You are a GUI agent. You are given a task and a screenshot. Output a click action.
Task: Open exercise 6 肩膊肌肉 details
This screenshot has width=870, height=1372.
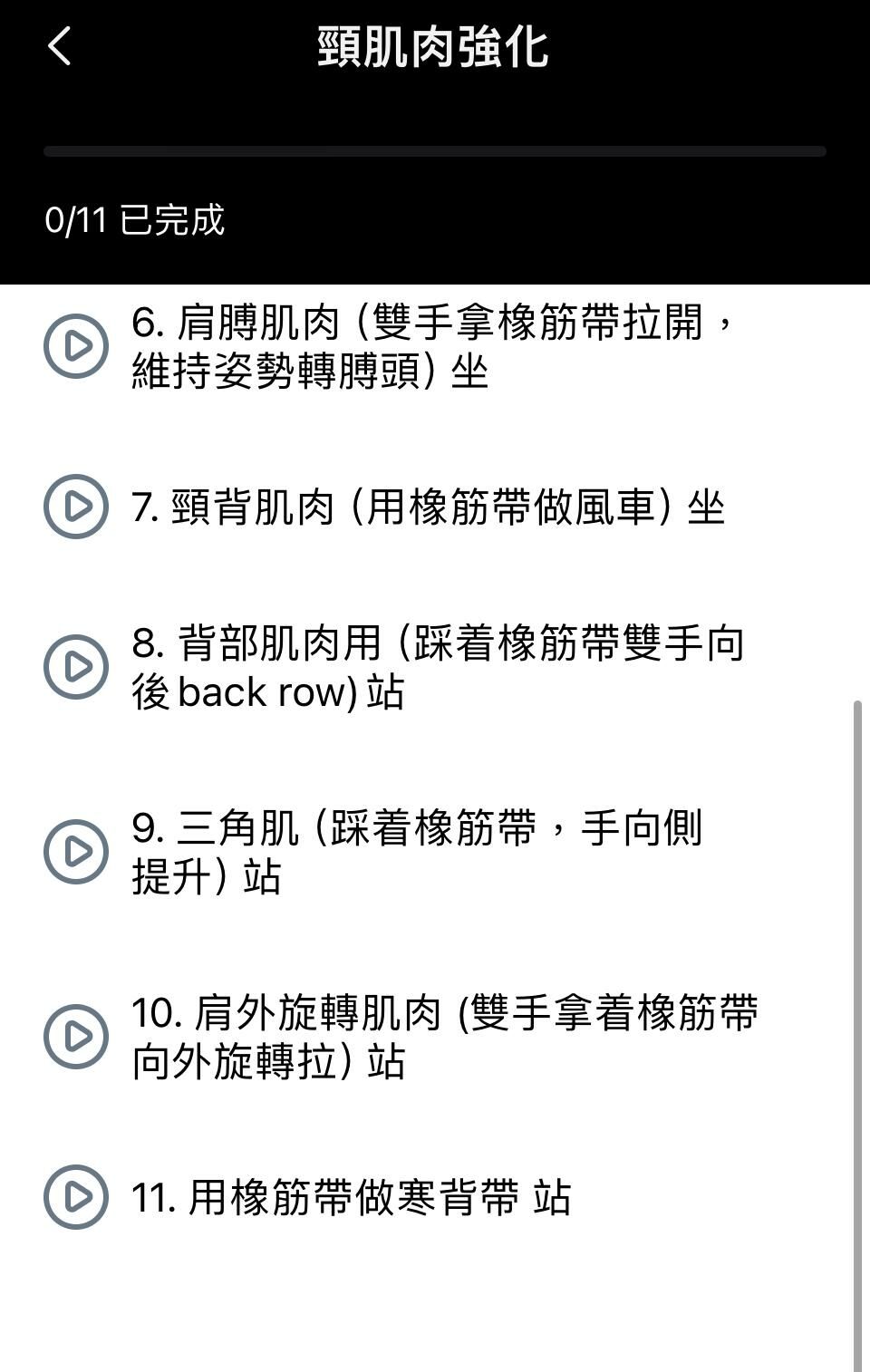tap(435, 345)
